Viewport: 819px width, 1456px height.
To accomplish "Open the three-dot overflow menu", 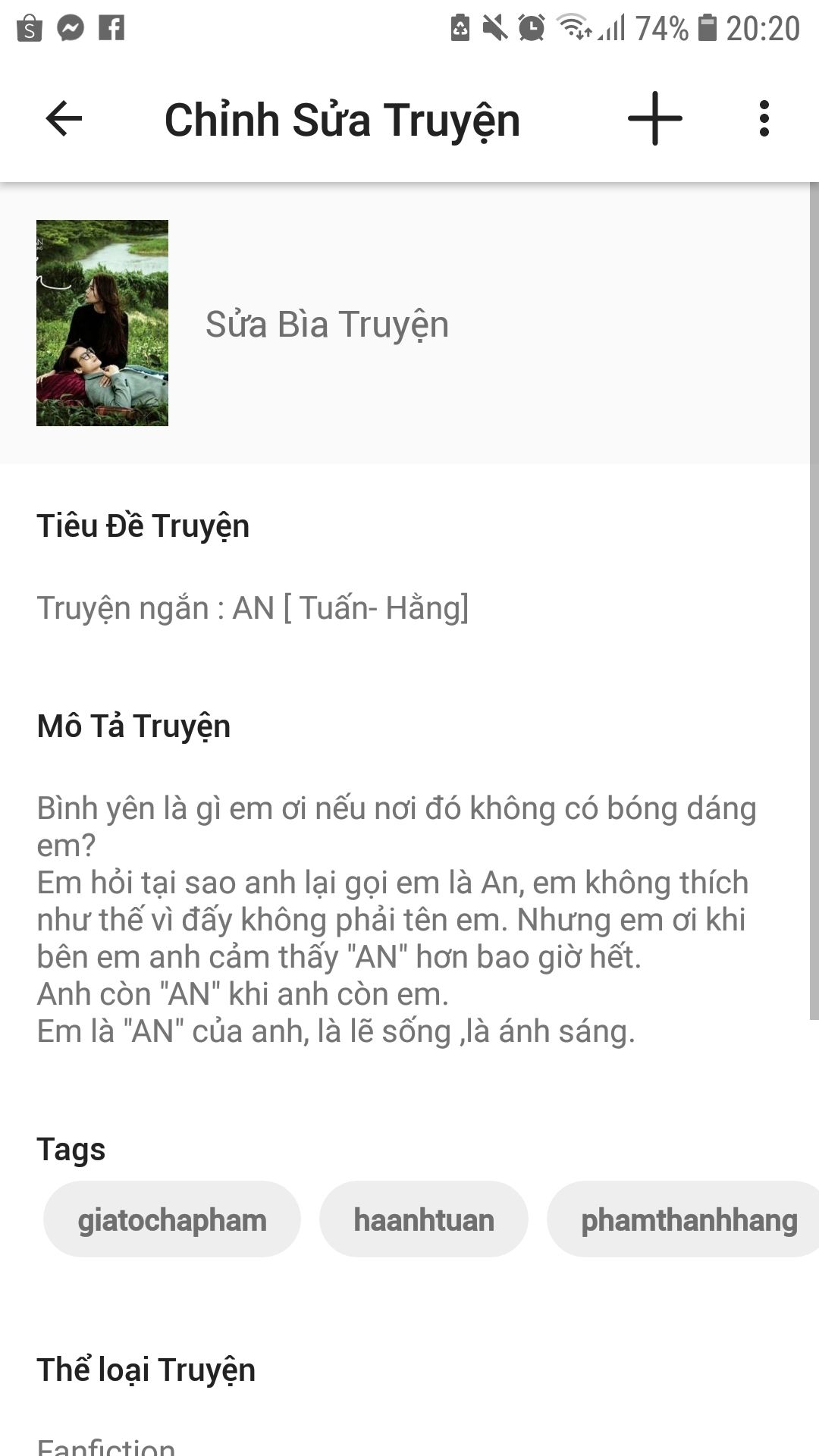I will [764, 119].
